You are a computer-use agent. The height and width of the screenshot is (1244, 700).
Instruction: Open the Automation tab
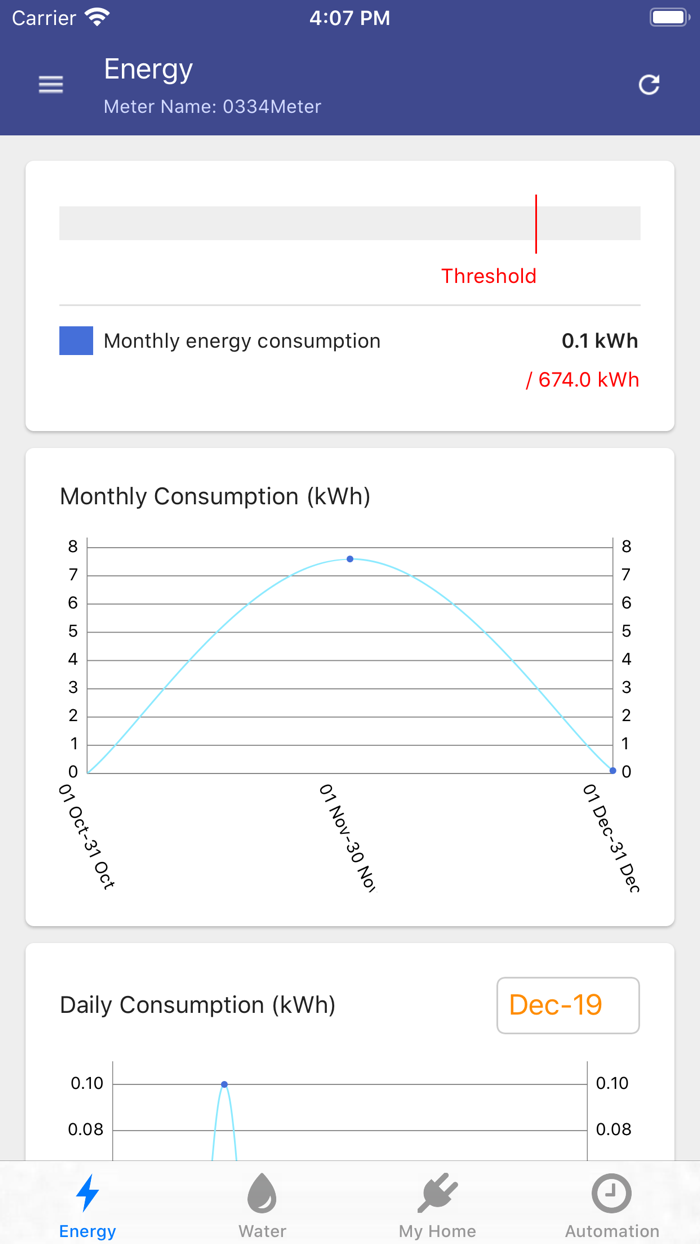[612, 1205]
